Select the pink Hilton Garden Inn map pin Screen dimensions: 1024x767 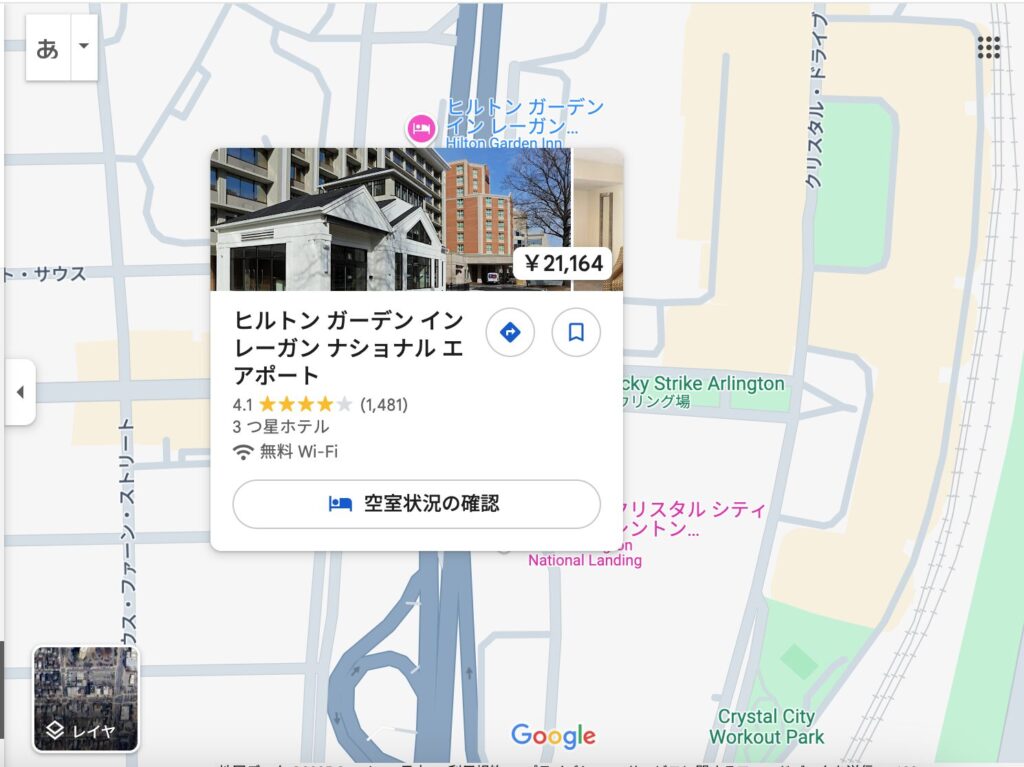pos(421,128)
